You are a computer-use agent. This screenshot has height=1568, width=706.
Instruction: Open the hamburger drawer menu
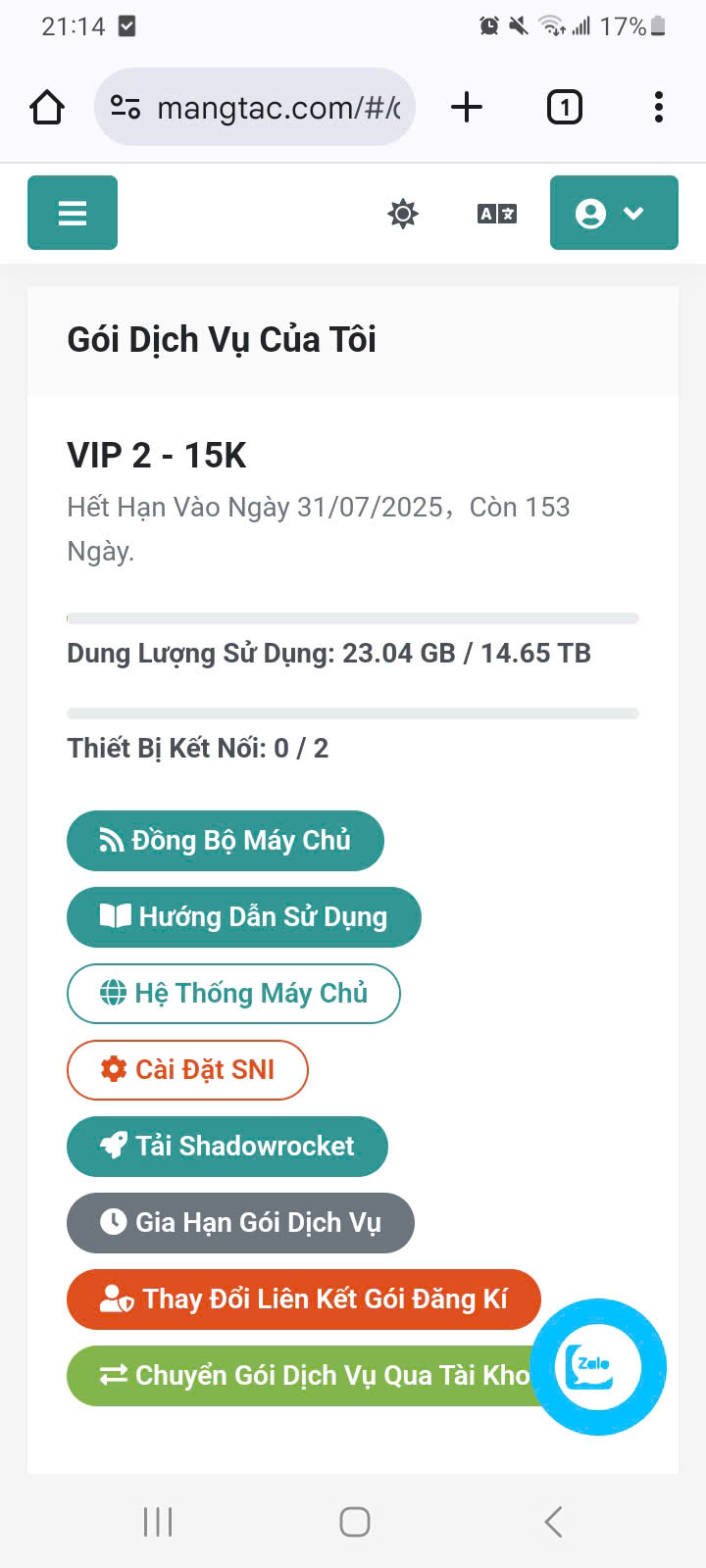point(73,213)
